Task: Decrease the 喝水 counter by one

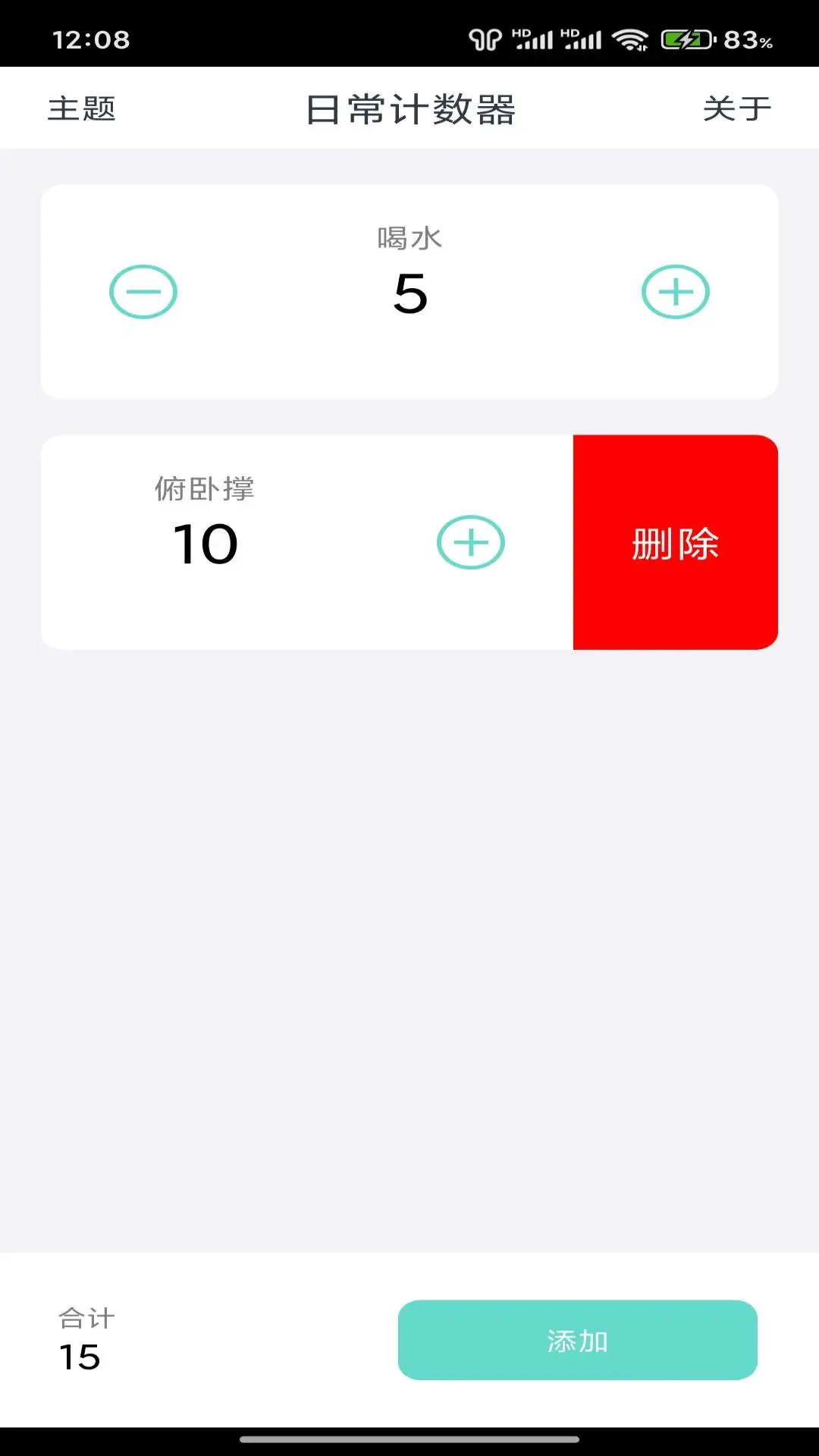Action: pos(143,292)
